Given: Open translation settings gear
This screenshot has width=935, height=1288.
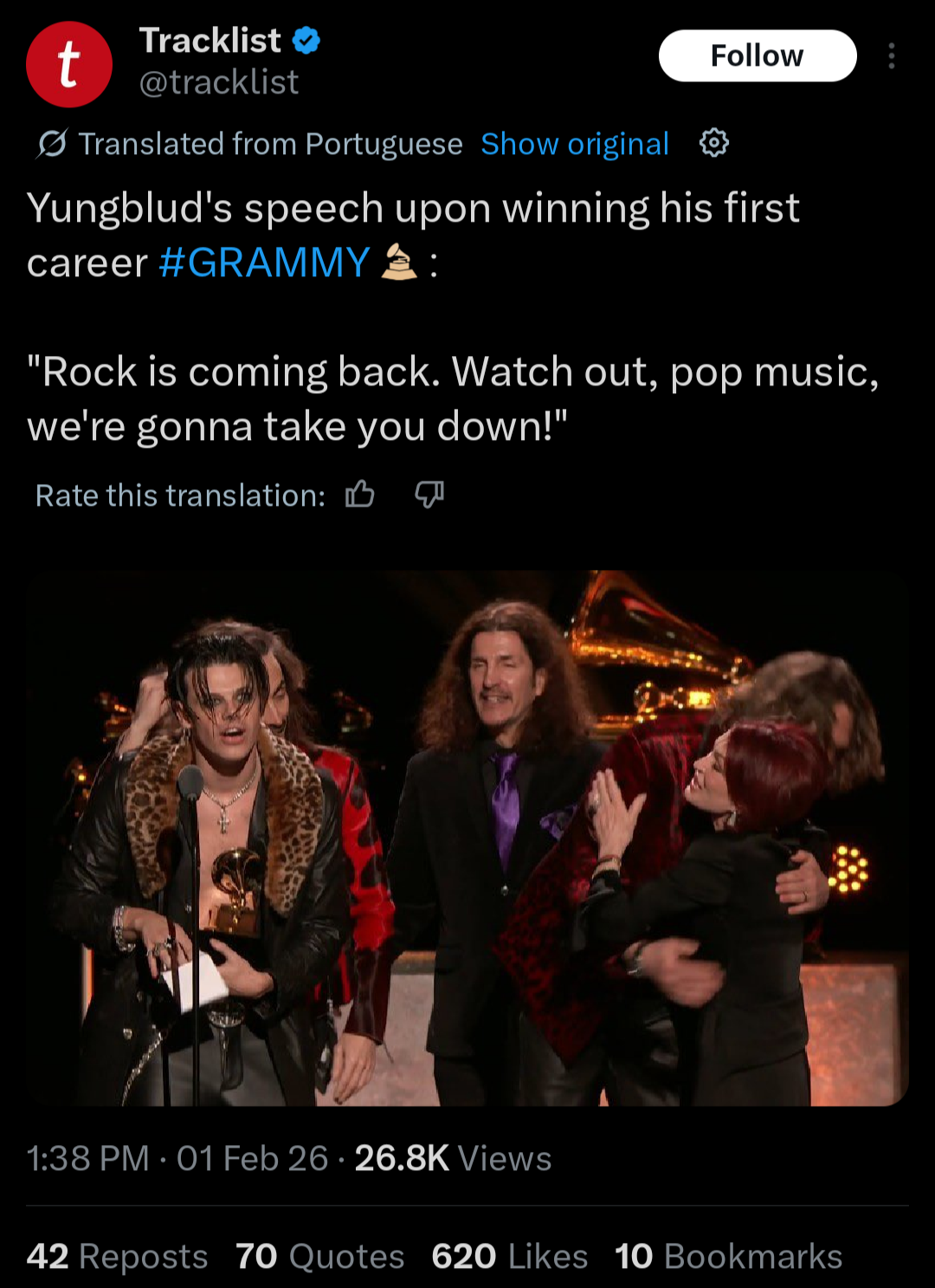Looking at the screenshot, I should (713, 143).
